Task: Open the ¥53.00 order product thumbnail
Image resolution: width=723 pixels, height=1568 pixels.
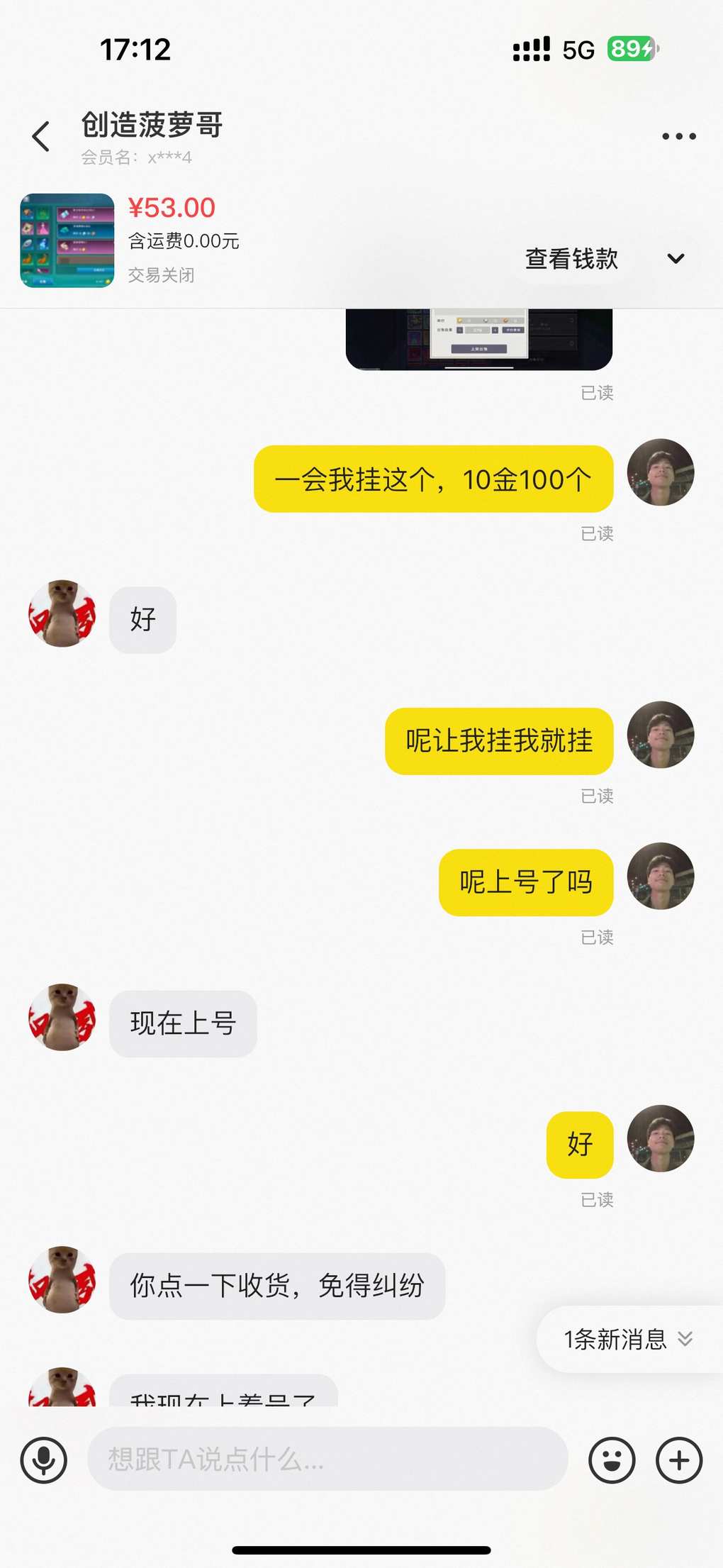Action: click(x=67, y=240)
